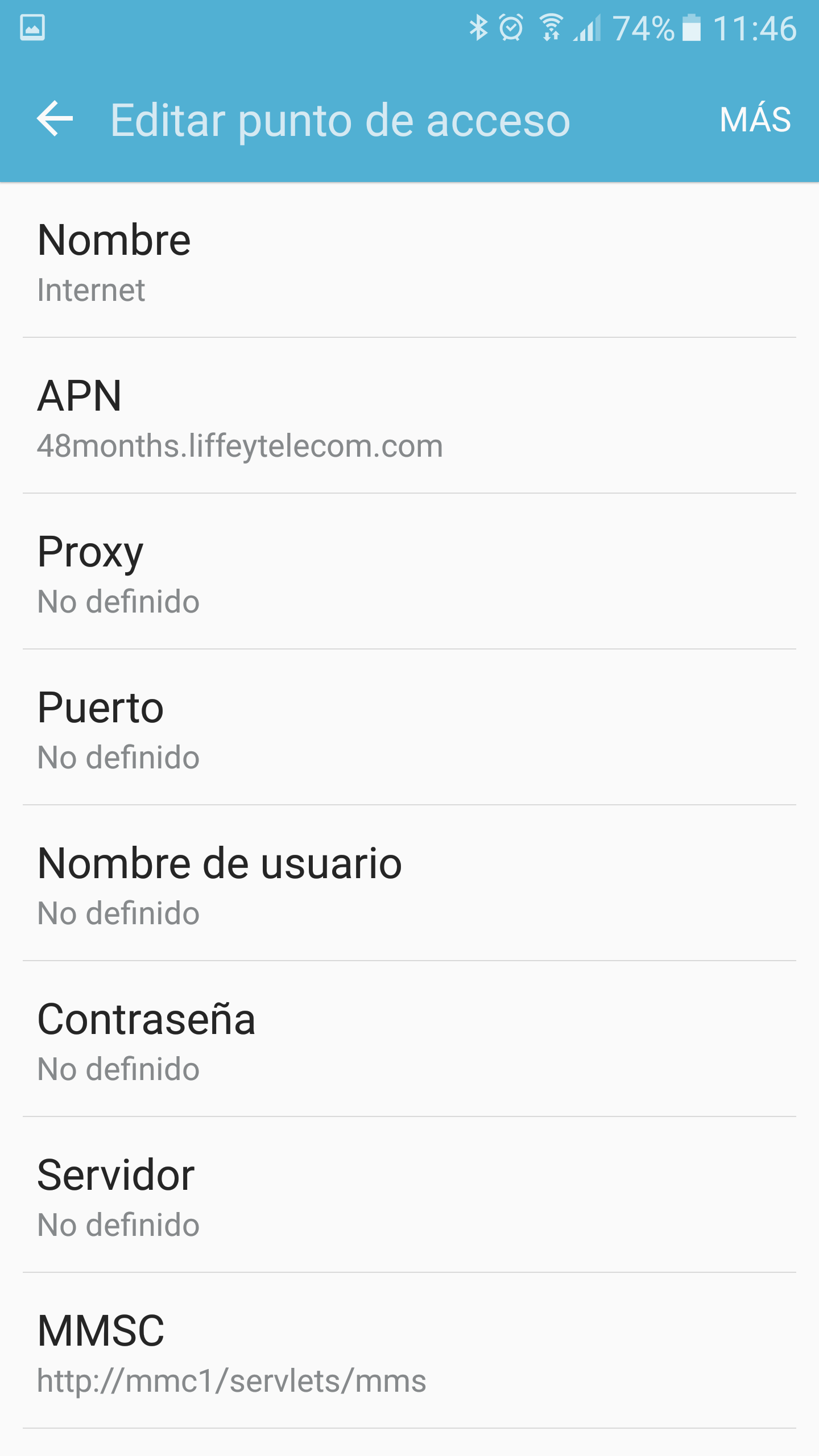Open the notifications image icon in status bar

point(32,27)
